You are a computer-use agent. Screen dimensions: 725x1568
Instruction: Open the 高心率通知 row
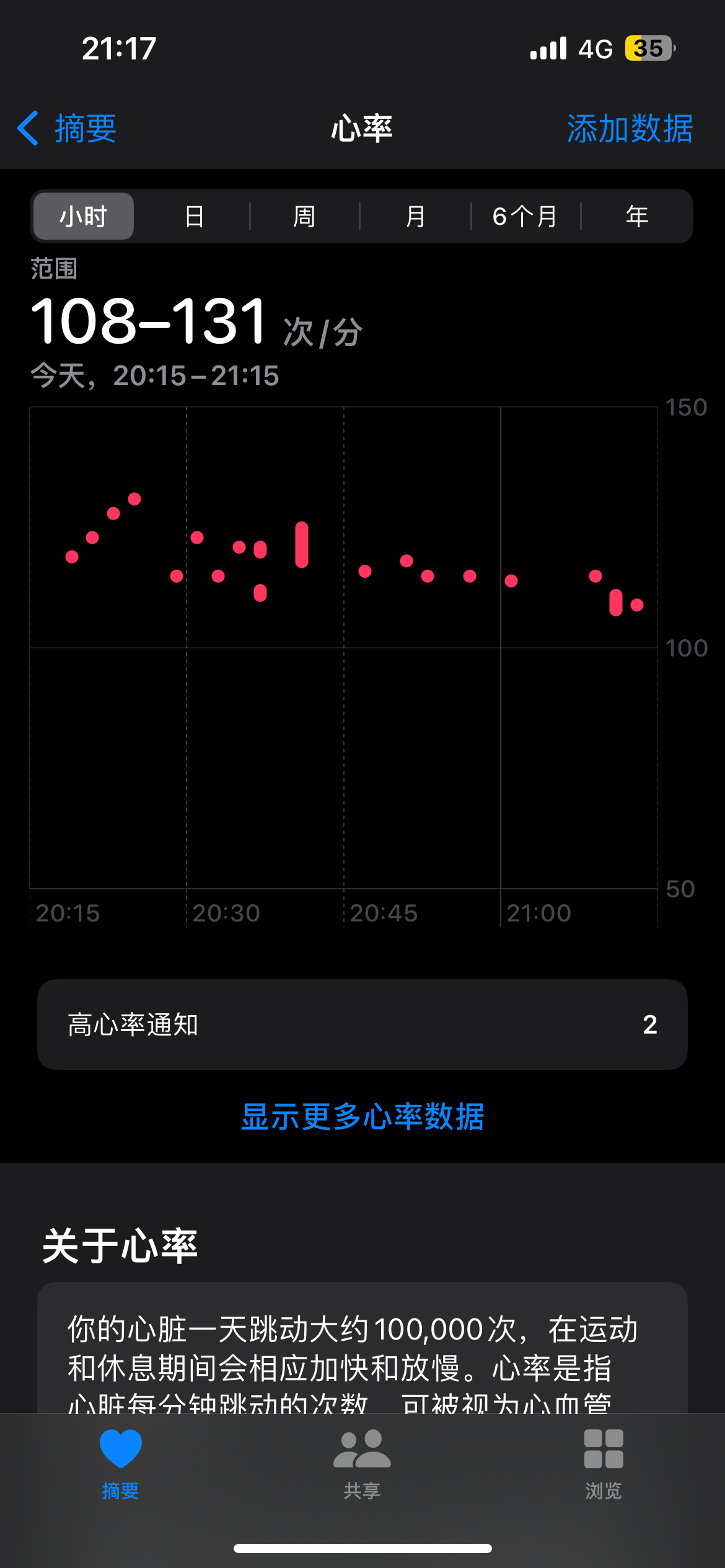362,1024
